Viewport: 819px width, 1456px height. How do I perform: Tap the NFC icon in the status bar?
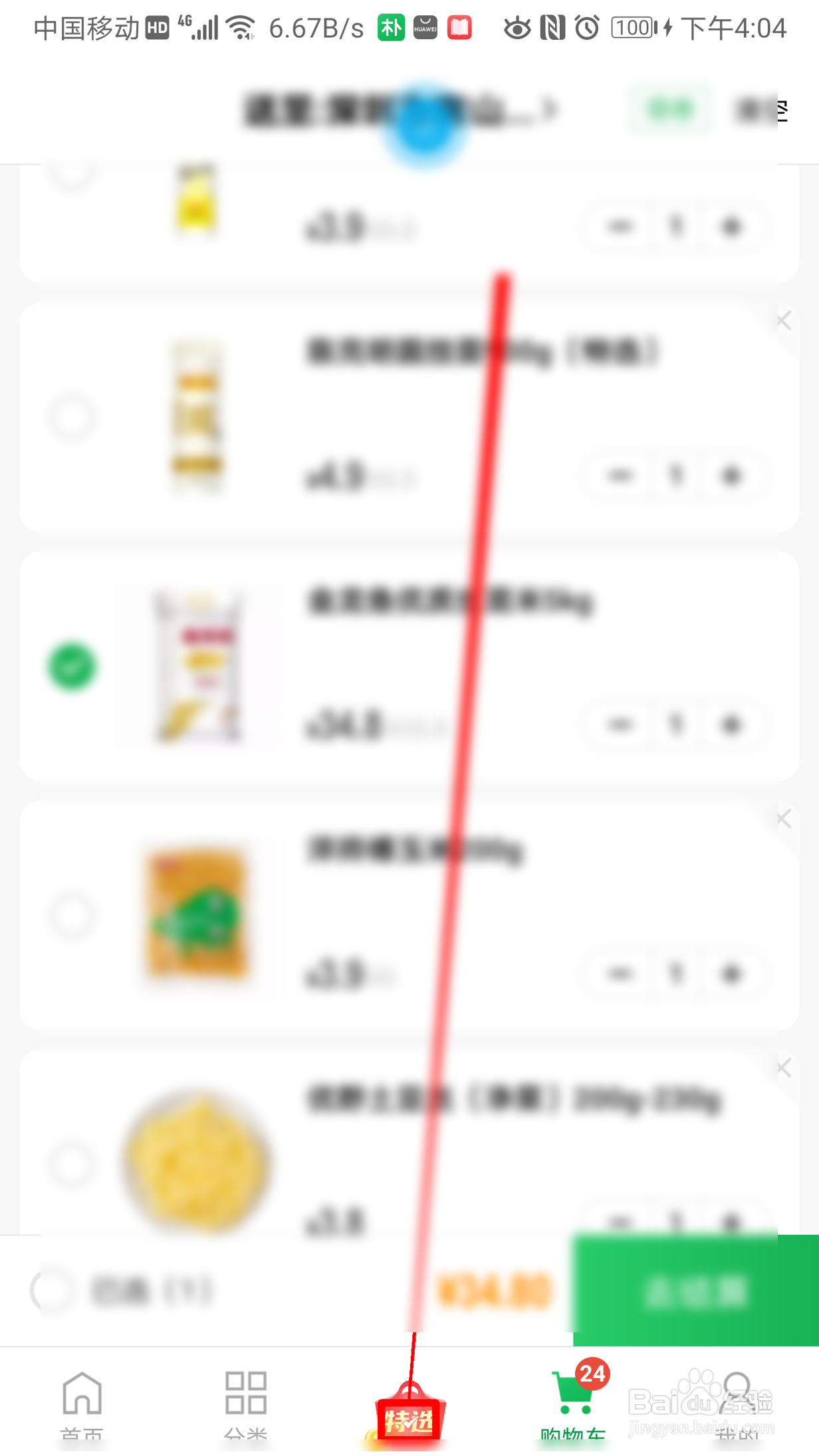(552, 27)
